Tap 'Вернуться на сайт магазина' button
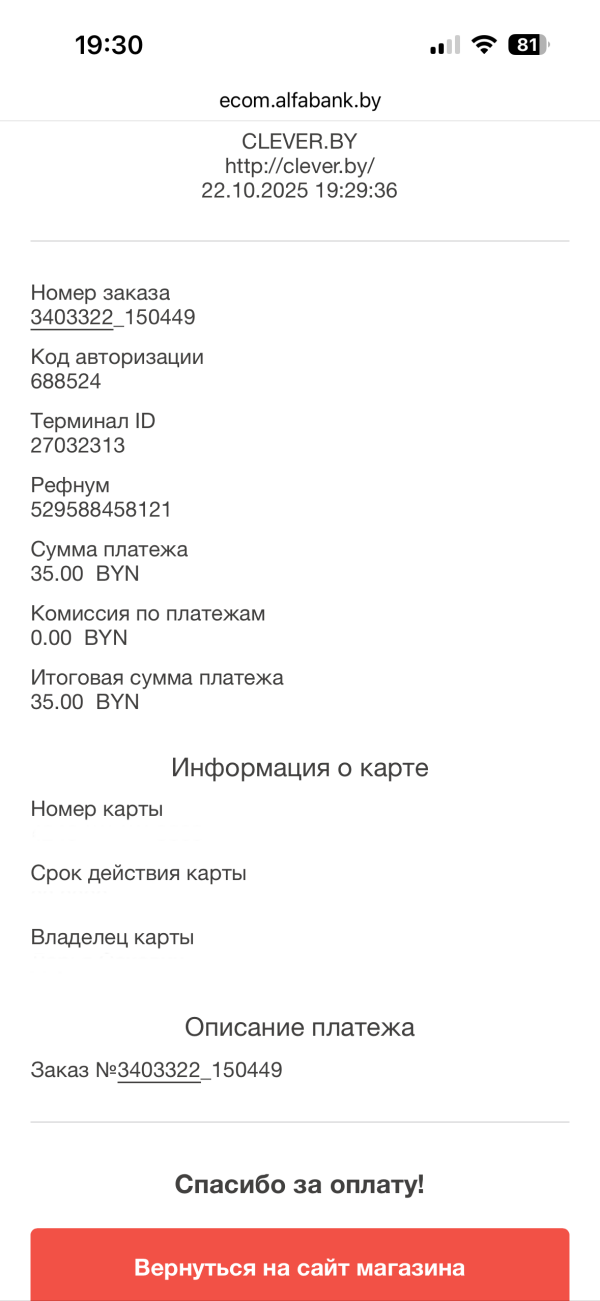 pyautogui.click(x=299, y=1267)
